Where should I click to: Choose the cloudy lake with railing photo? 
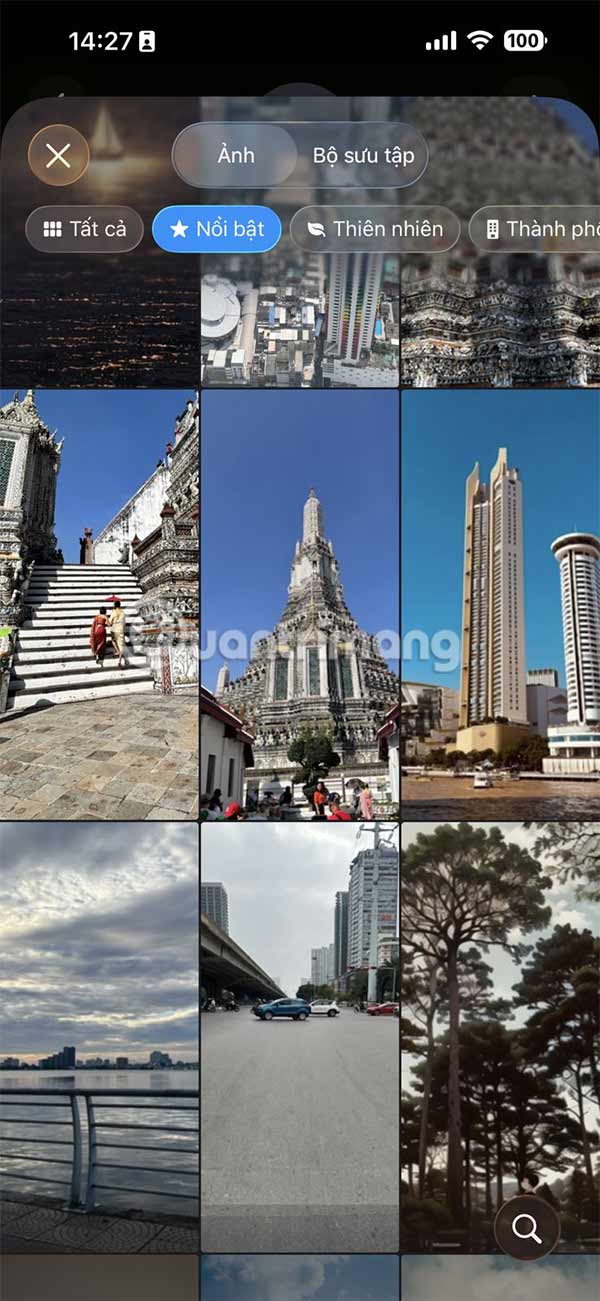(x=99, y=1036)
